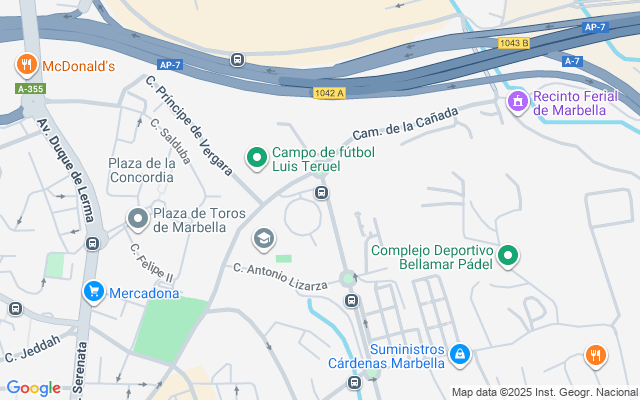This screenshot has height=400, width=640.
Task: Open the McDonald's restaurant pin
Action: [x=27, y=66]
